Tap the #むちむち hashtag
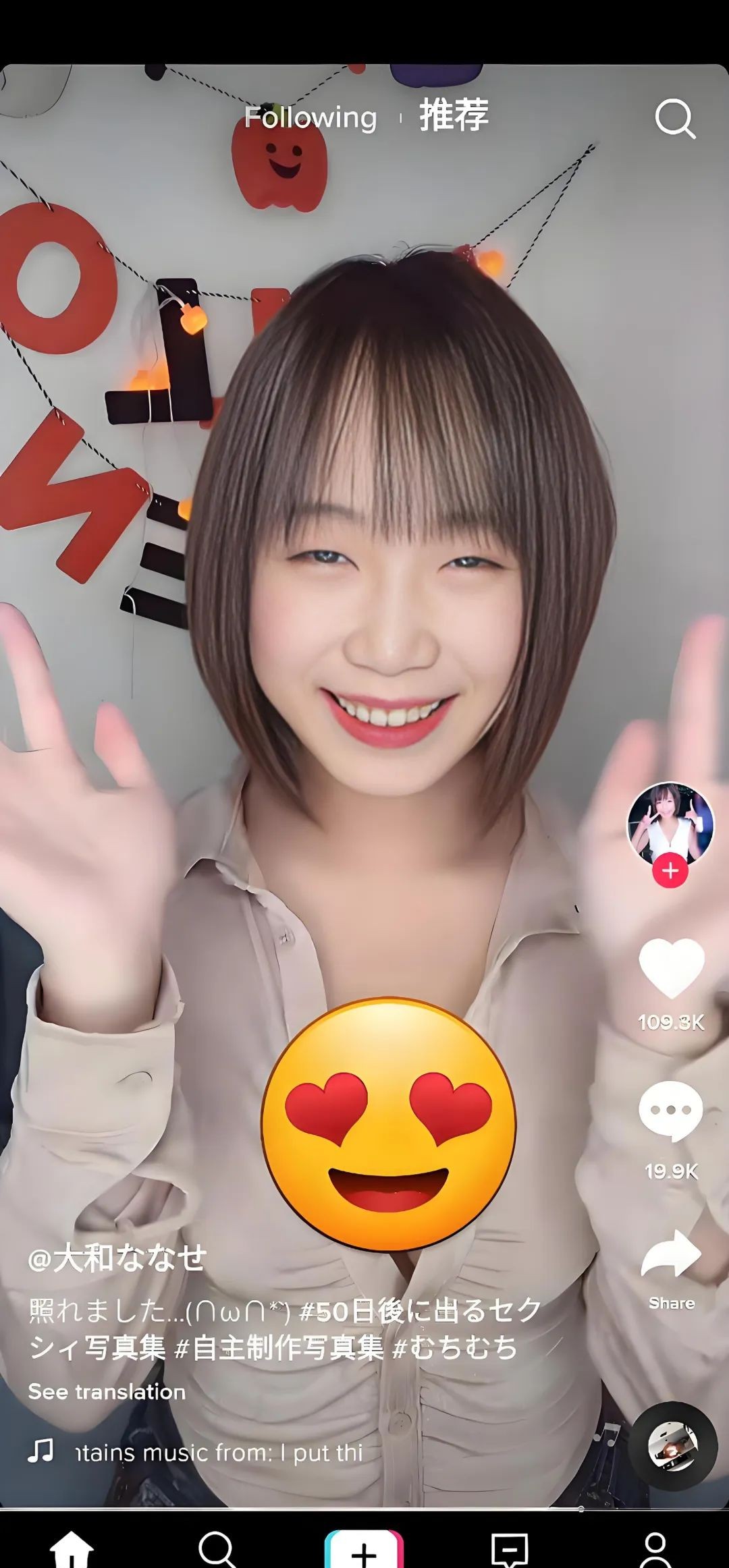 click(x=455, y=1347)
